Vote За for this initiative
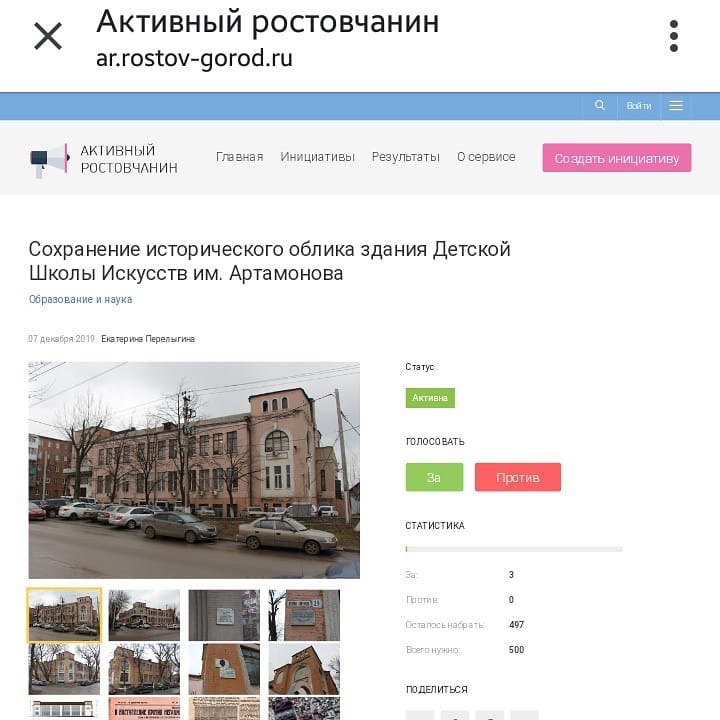Screen dimensions: 720x720 (434, 477)
